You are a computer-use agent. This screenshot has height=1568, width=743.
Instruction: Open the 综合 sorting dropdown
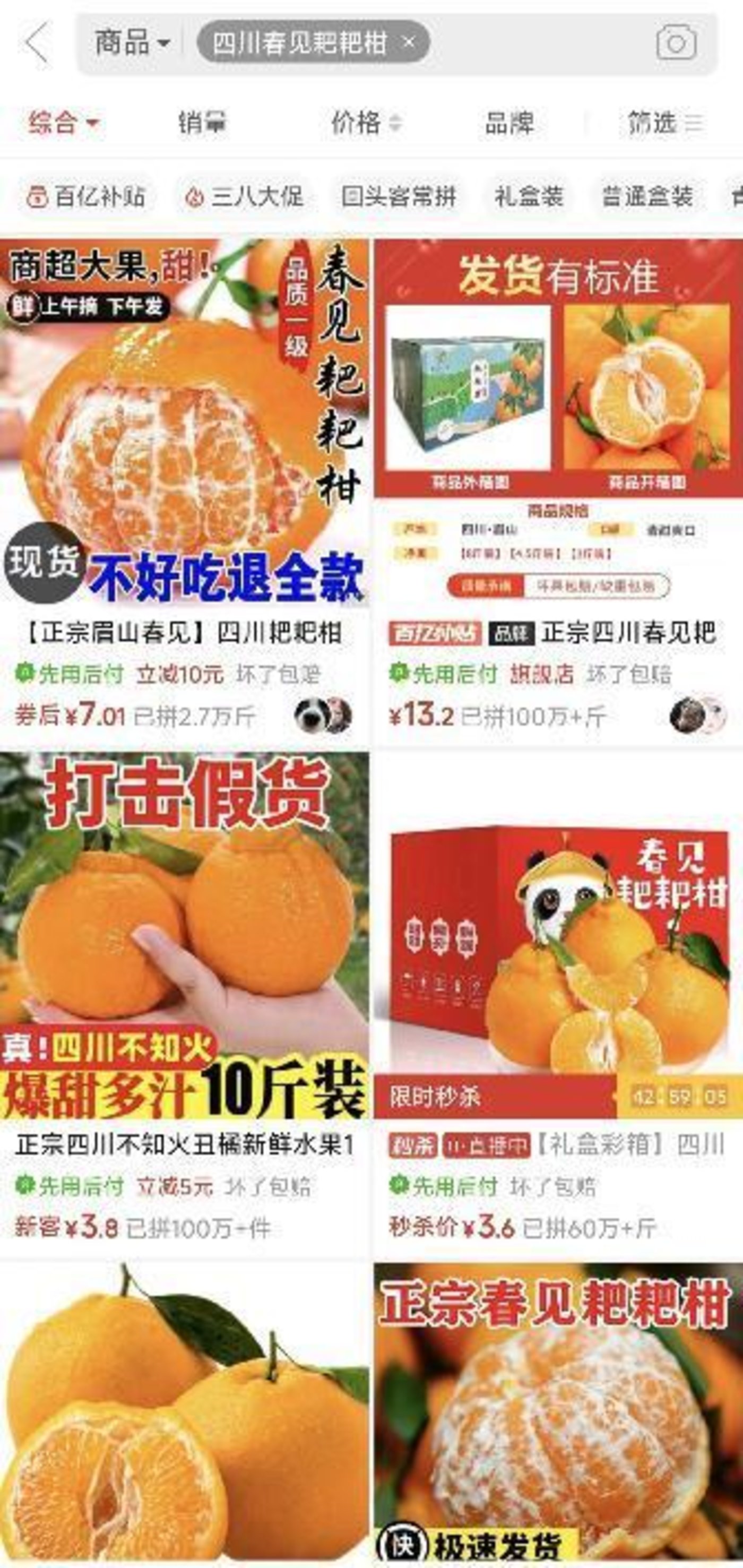click(x=63, y=123)
